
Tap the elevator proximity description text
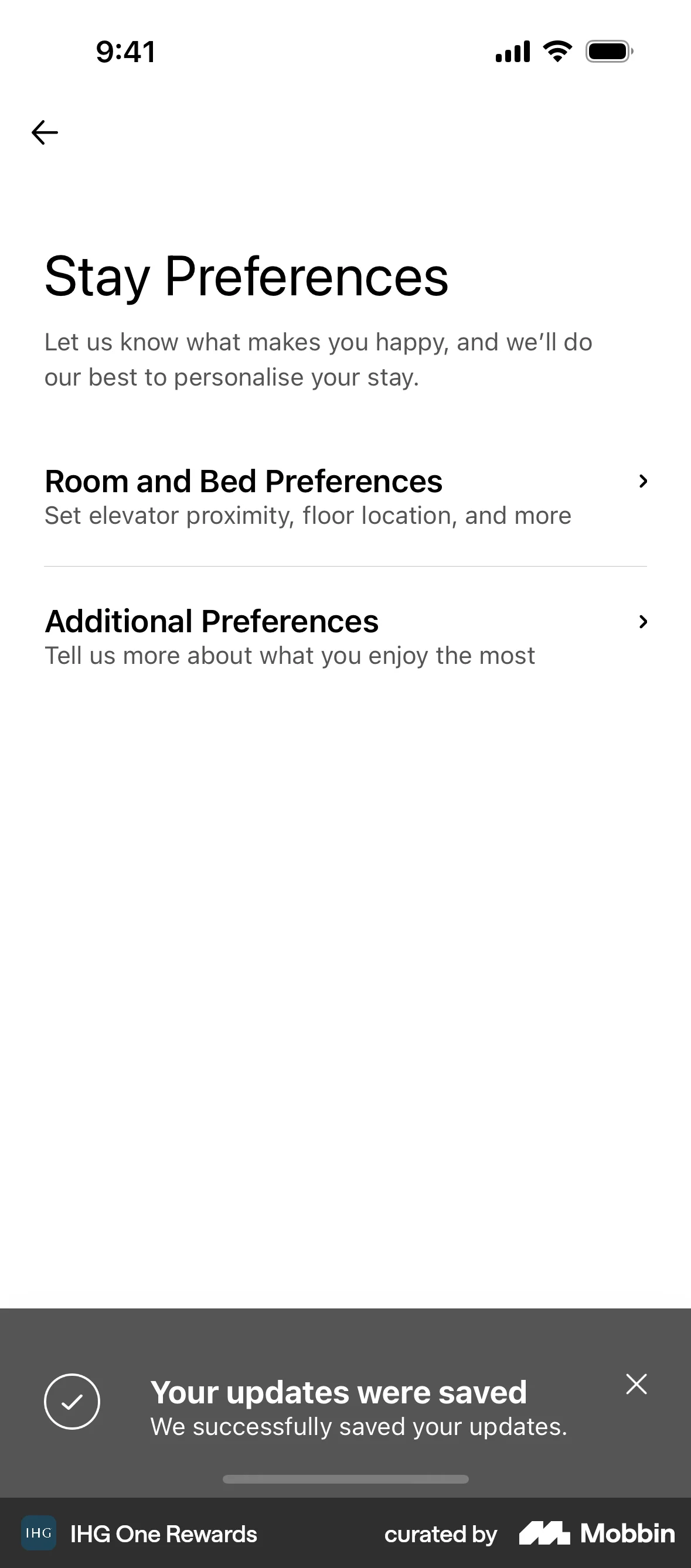coord(308,515)
